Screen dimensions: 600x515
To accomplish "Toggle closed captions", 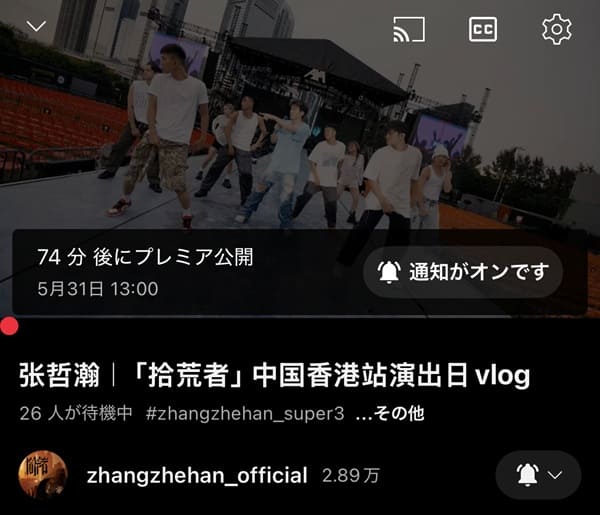I will tap(482, 28).
